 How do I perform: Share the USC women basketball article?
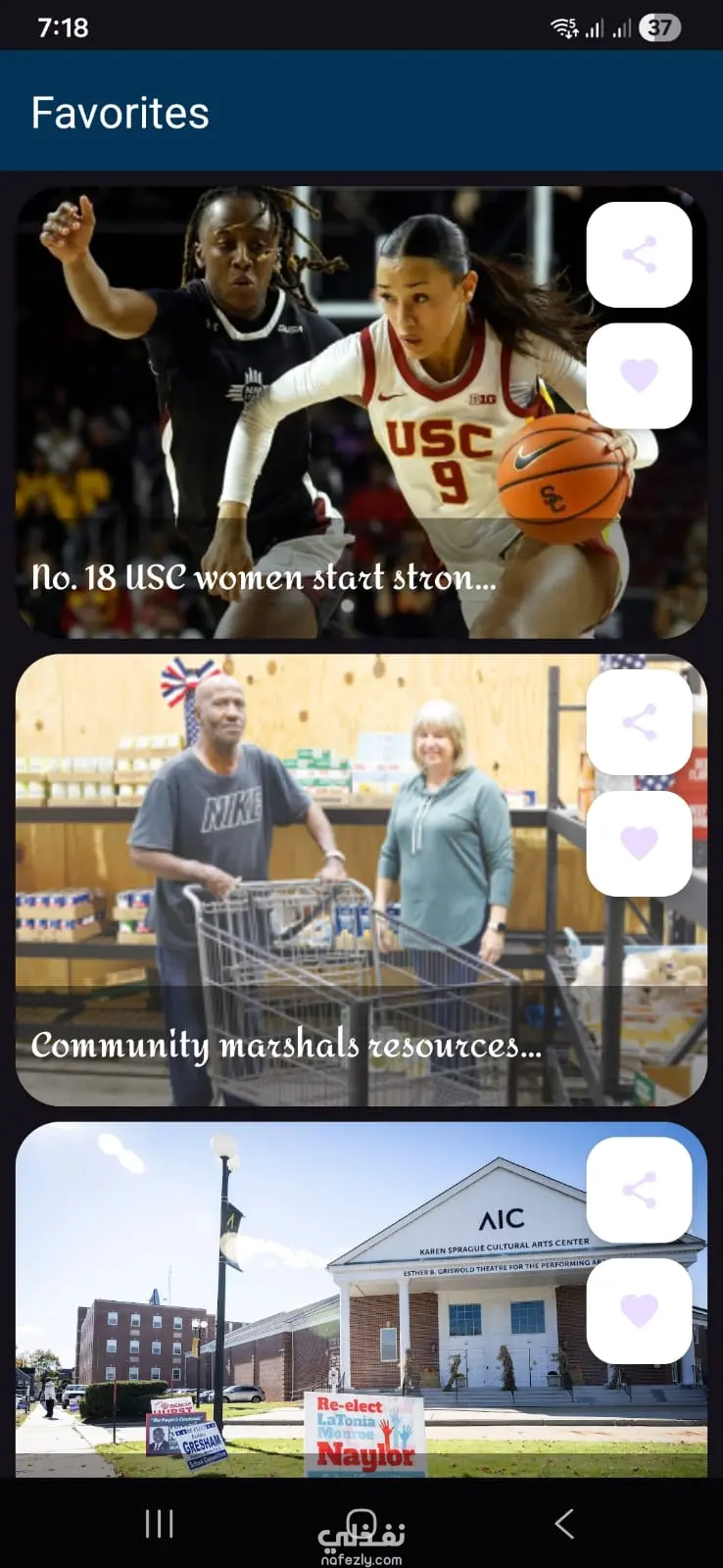(x=639, y=255)
